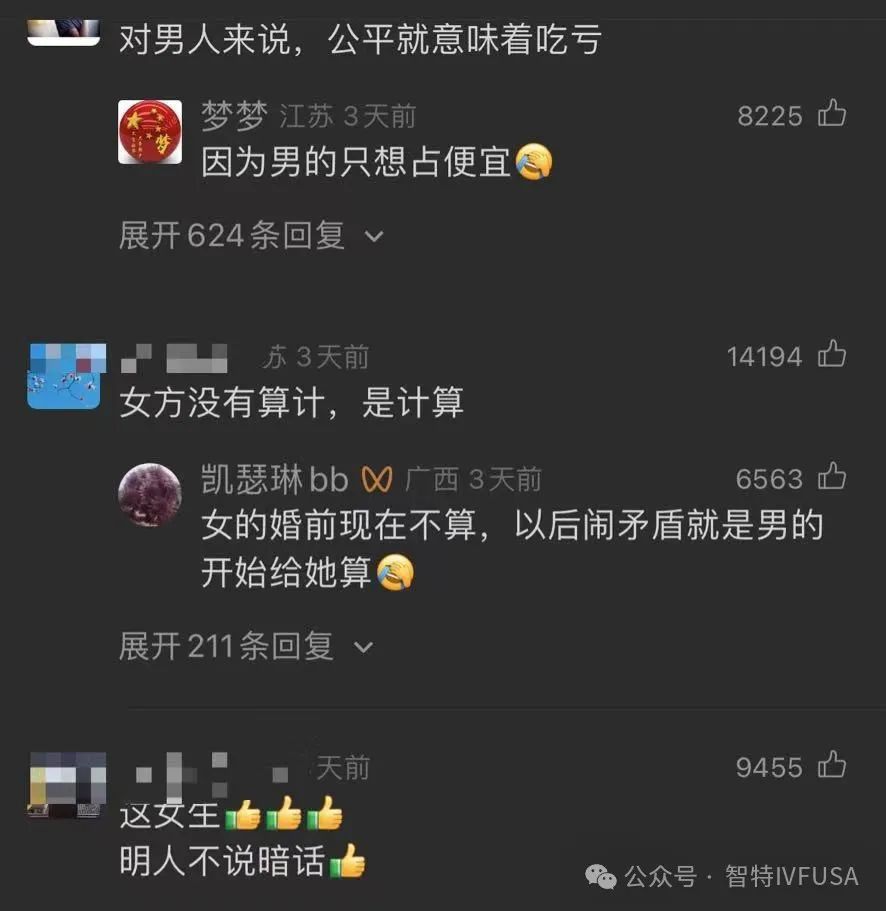Open 凯瑟琳bb's profile avatar
Image resolution: width=886 pixels, height=911 pixels.
(x=150, y=494)
